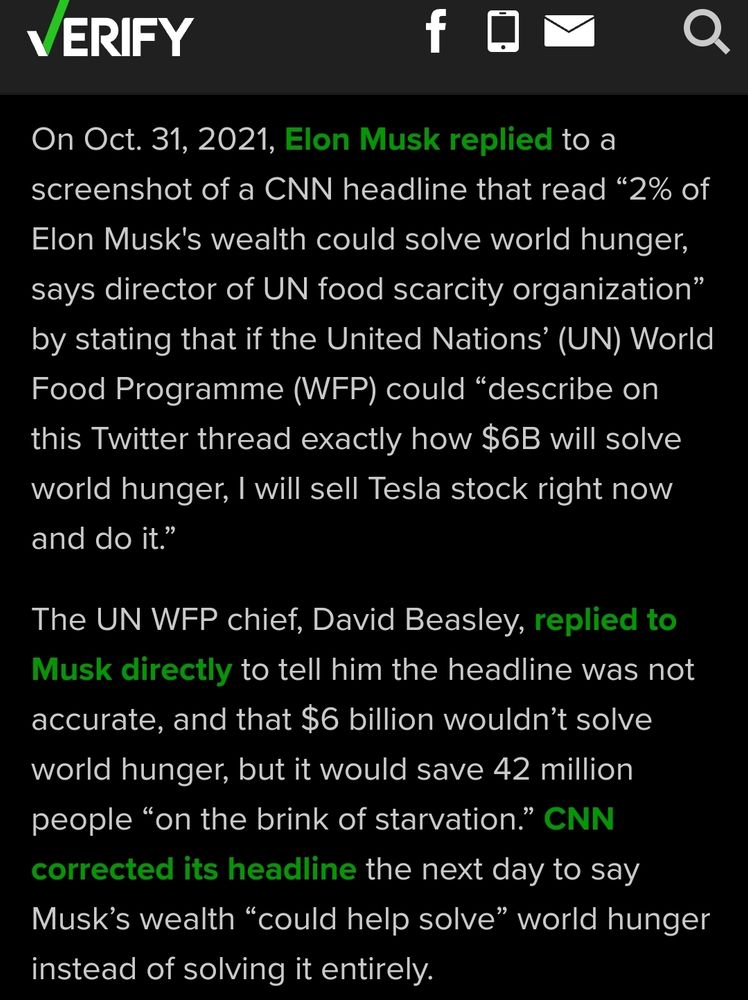Go to the VERIFY home page
The height and width of the screenshot is (1000, 748).
pyautogui.click(x=110, y=37)
